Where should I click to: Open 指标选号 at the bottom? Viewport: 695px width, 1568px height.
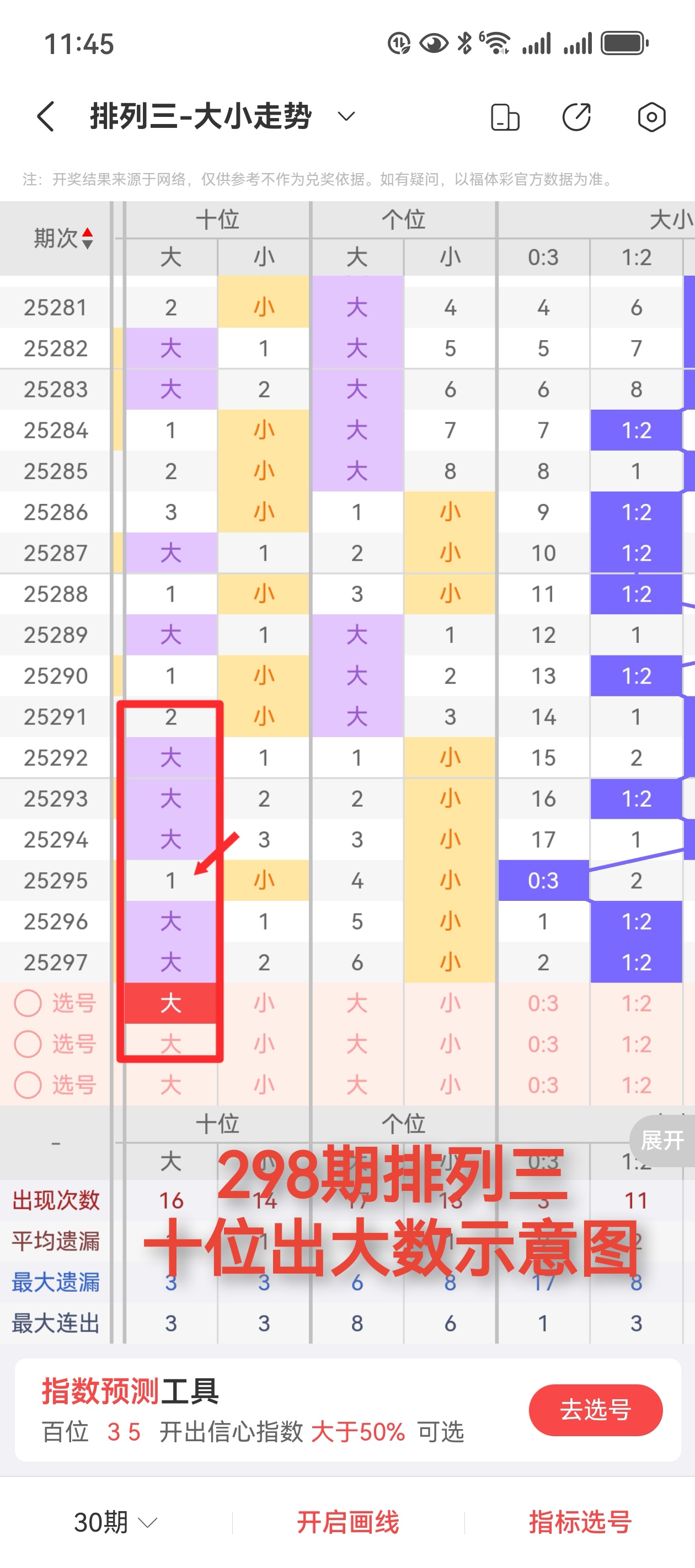(x=580, y=1522)
